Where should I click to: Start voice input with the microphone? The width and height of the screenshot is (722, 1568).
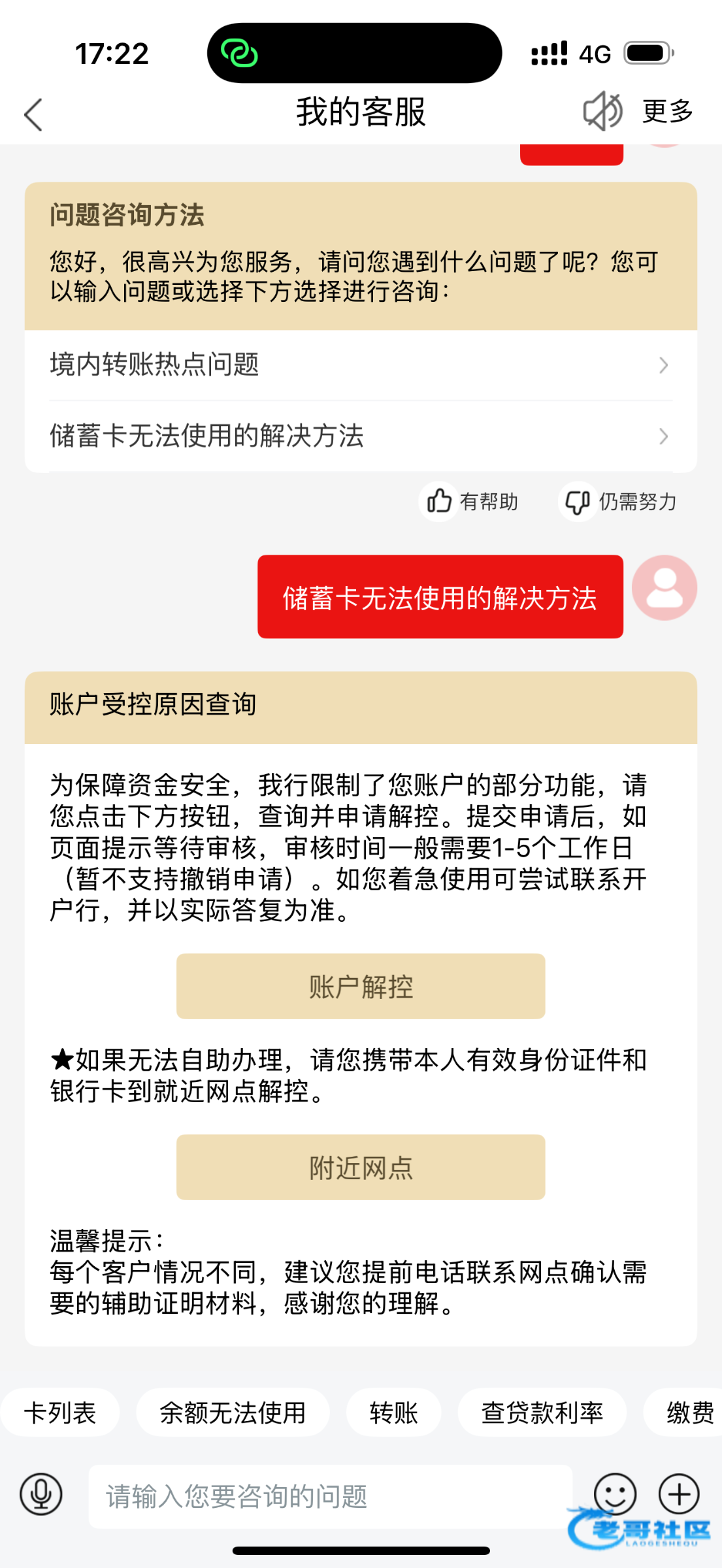(41, 1494)
